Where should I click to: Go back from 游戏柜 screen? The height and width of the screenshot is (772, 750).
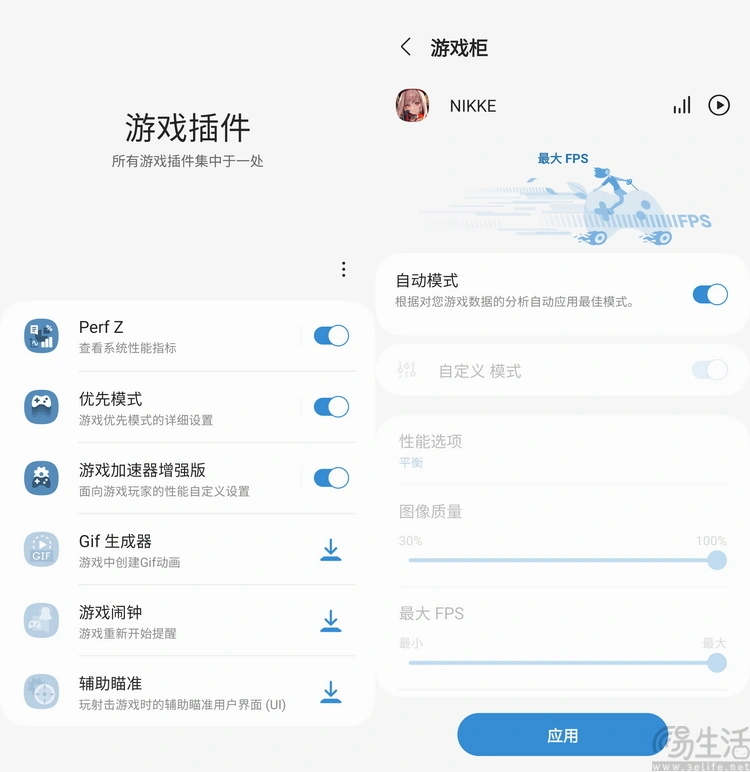[x=406, y=47]
